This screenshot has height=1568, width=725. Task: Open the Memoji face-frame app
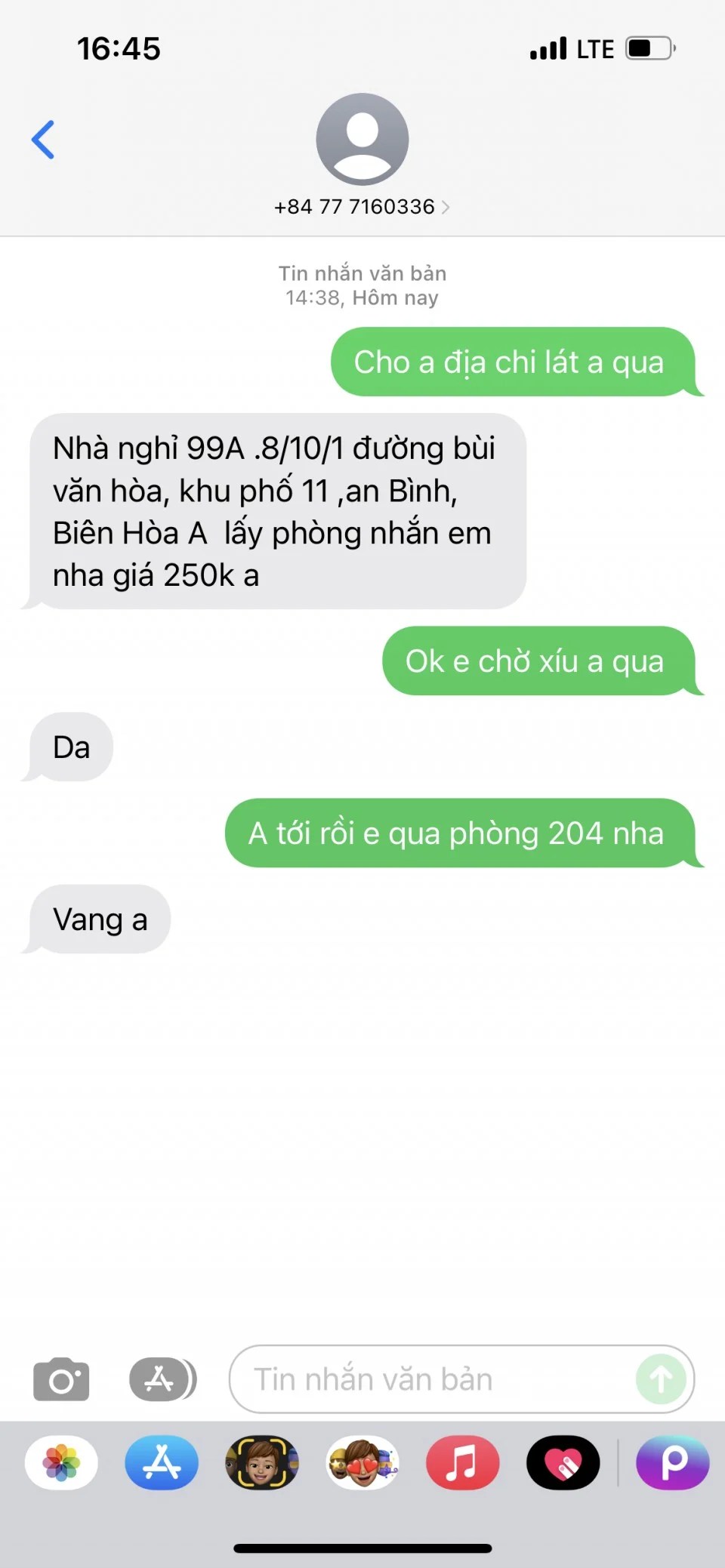tap(262, 1462)
